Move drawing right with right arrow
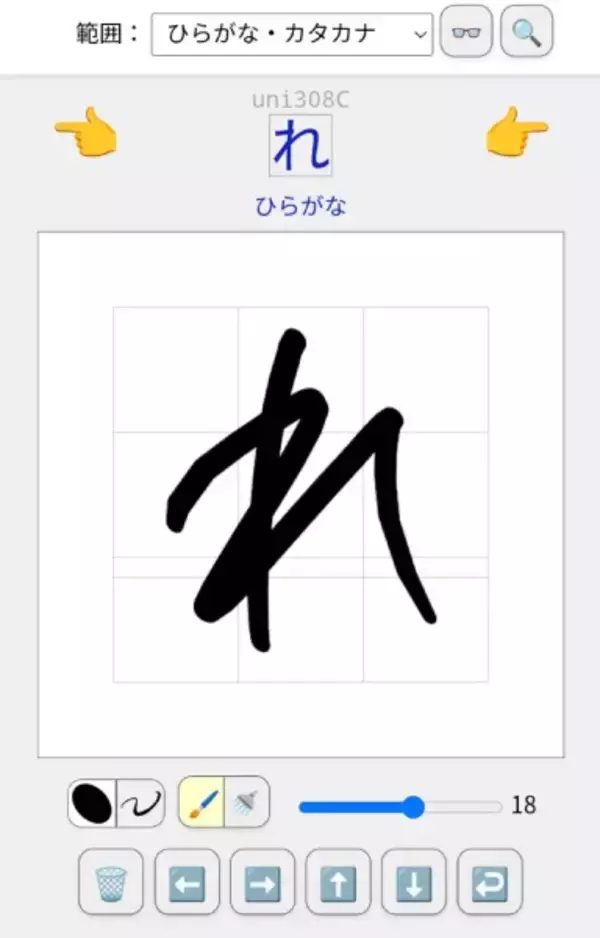600x938 pixels. tap(263, 883)
